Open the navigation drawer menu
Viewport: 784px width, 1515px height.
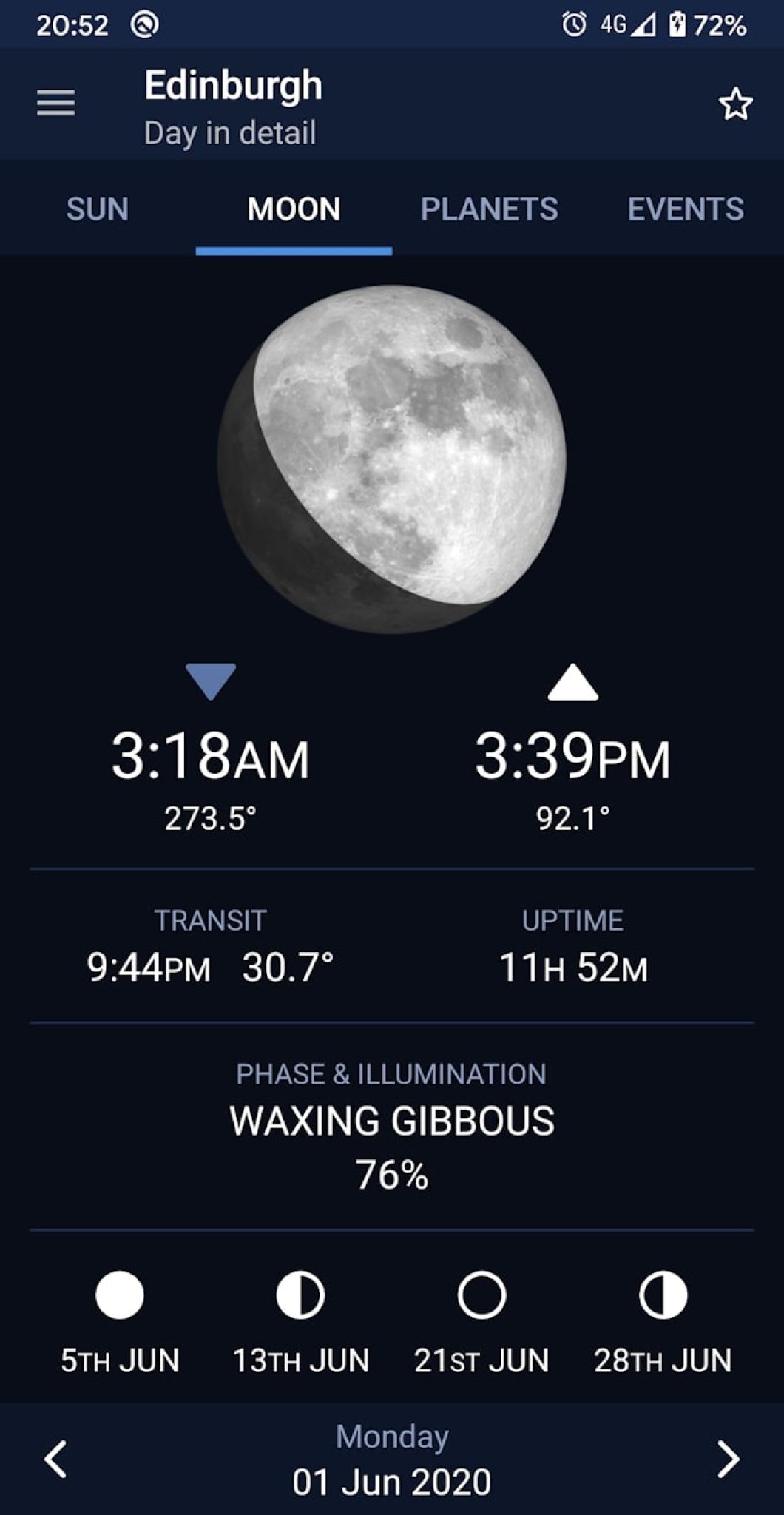coord(57,104)
